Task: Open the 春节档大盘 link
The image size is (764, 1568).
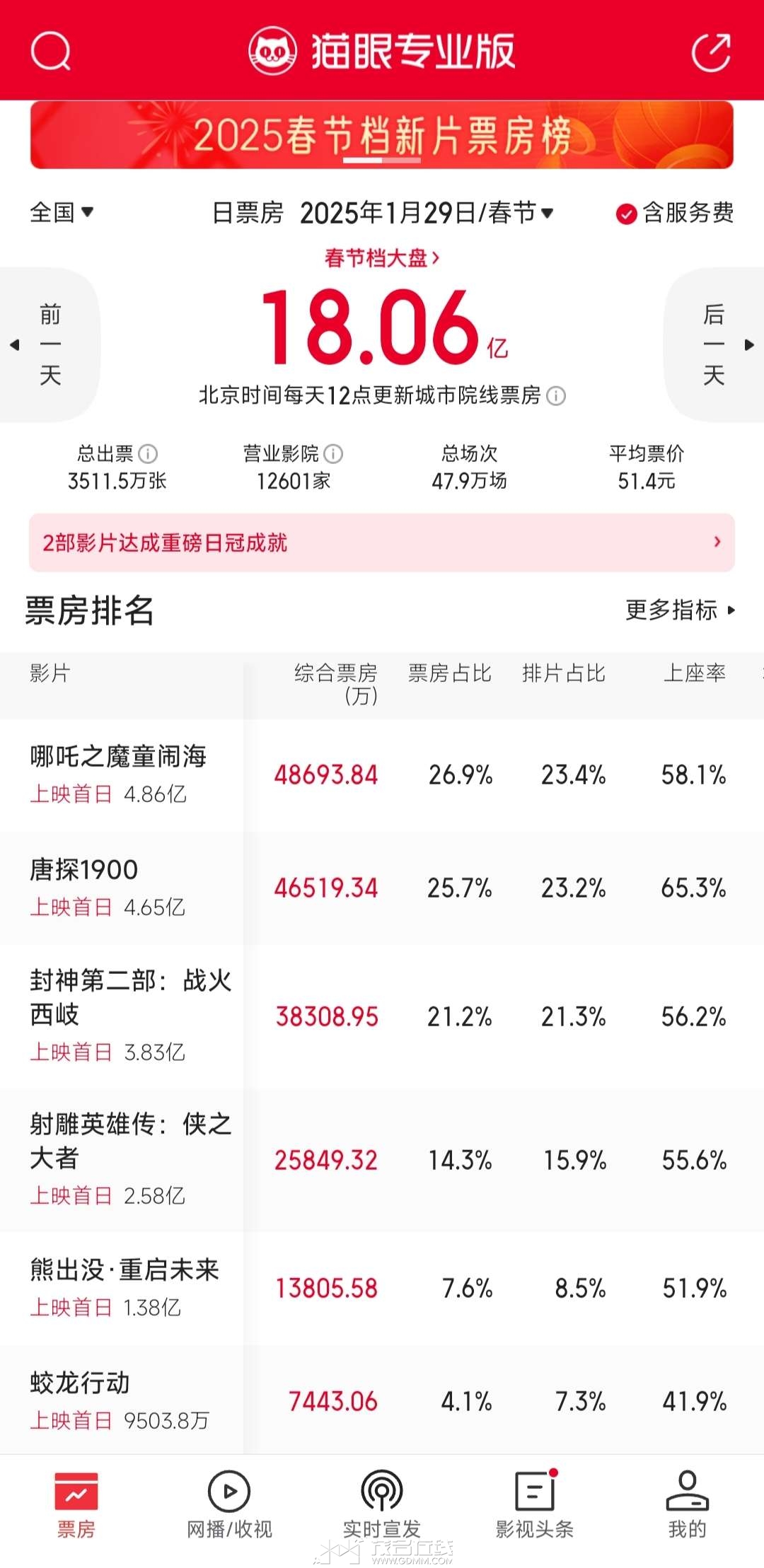Action: click(x=382, y=258)
